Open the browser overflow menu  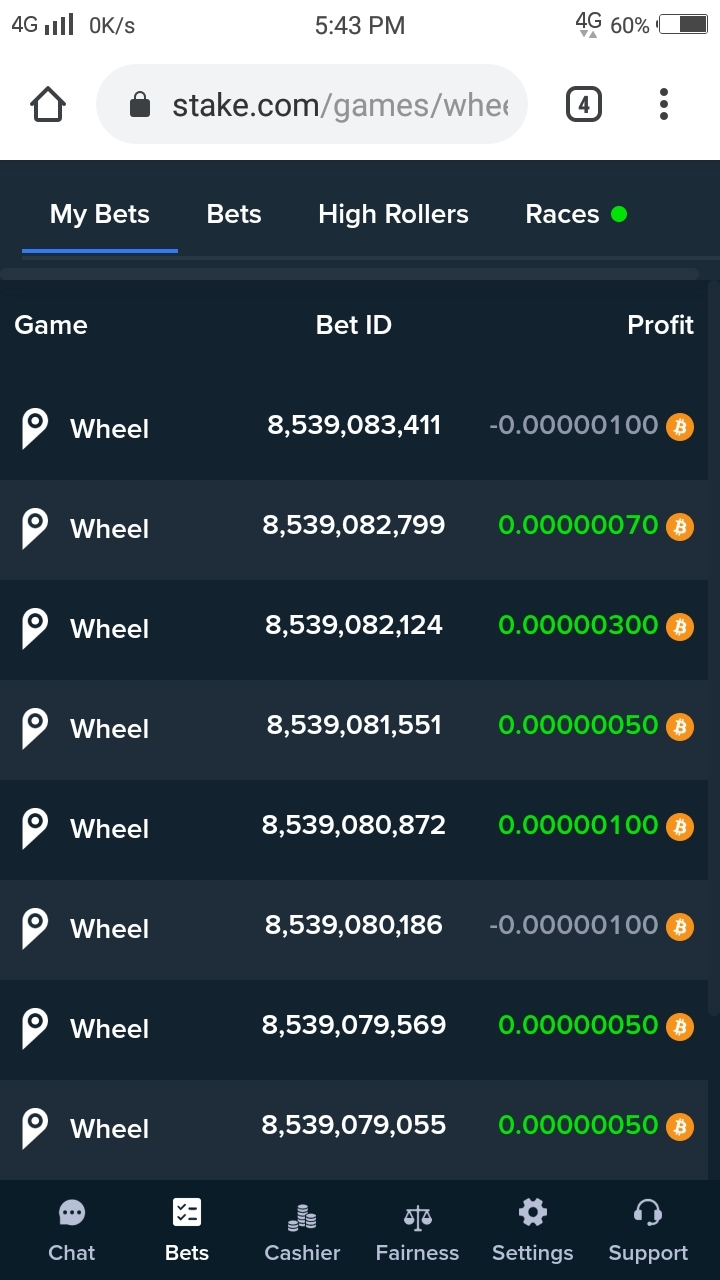[x=663, y=104]
